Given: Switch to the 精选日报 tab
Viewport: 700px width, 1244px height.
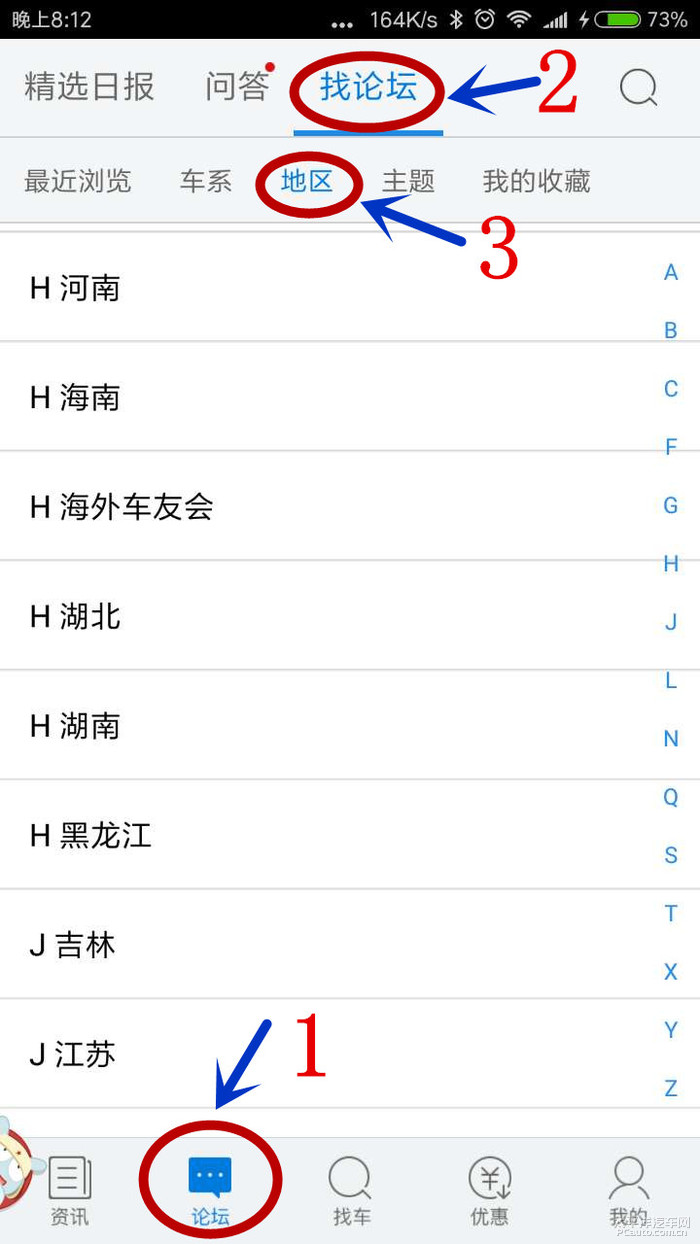Looking at the screenshot, I should pyautogui.click(x=89, y=87).
